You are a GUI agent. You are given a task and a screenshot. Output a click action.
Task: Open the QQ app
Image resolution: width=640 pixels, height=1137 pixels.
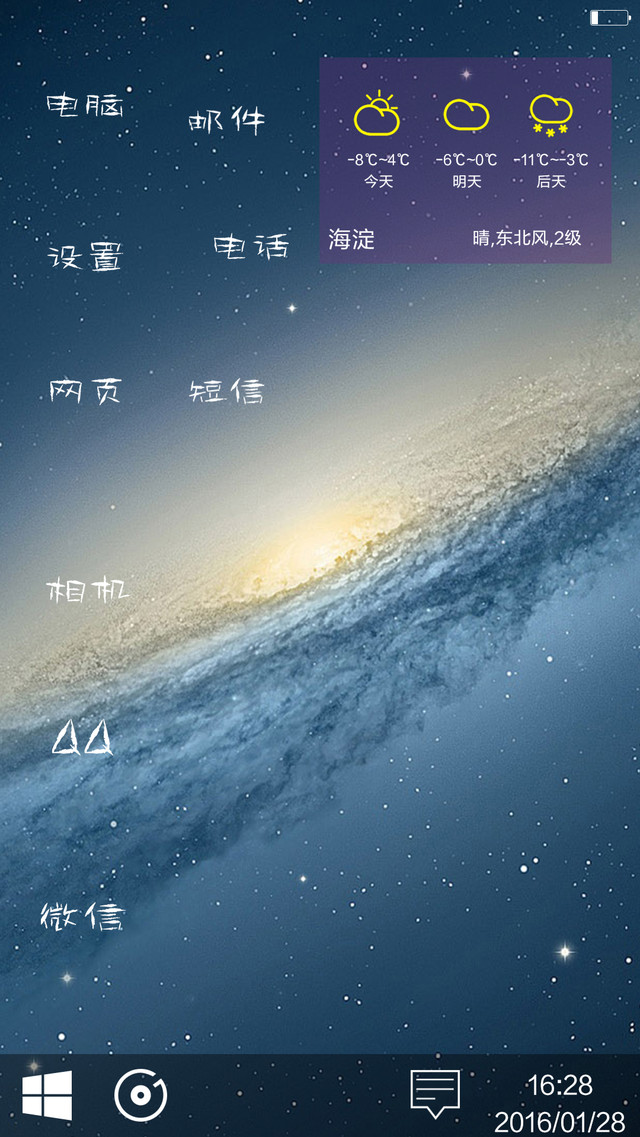coord(83,740)
